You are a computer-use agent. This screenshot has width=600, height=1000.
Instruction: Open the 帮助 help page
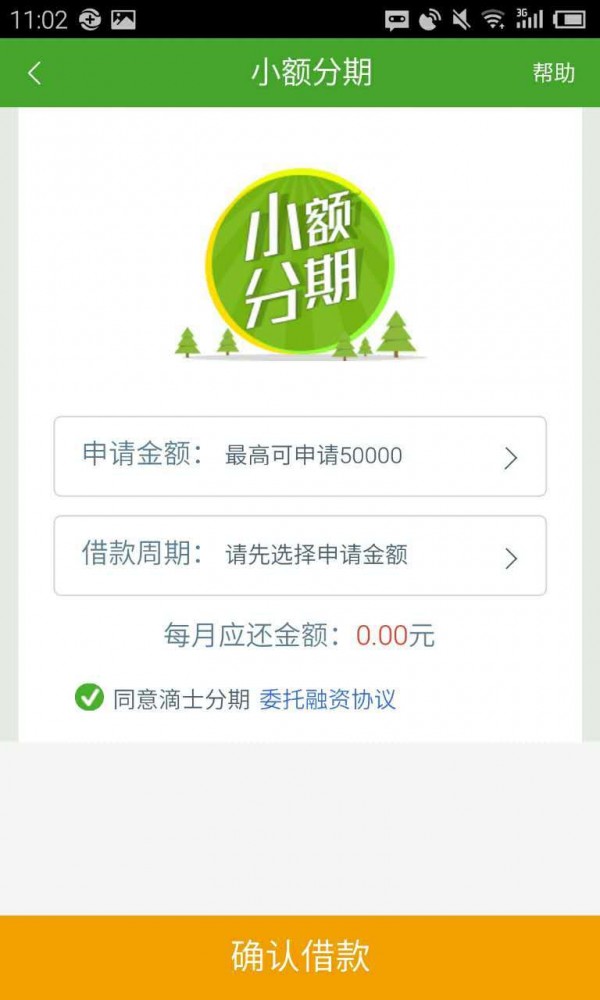(x=553, y=73)
